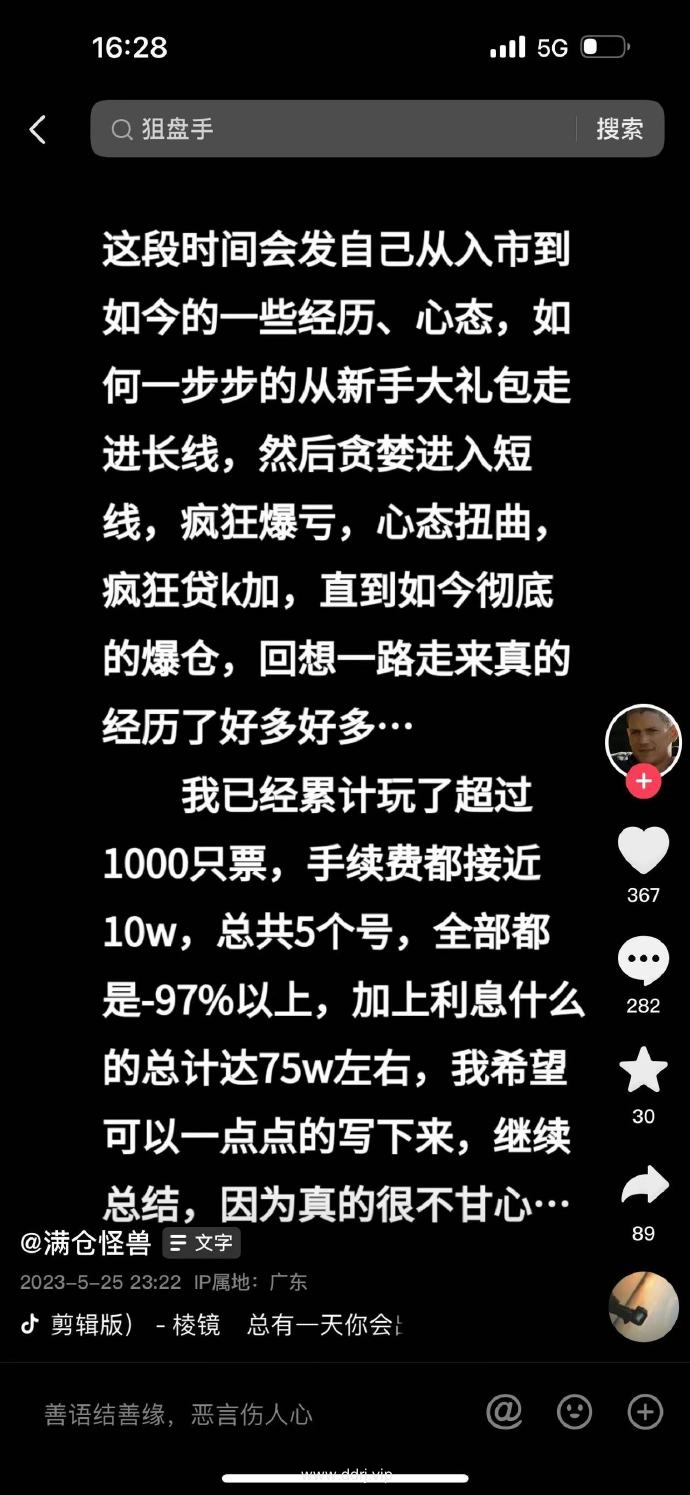
Task: Go back with the left arrow
Action: click(x=38, y=129)
